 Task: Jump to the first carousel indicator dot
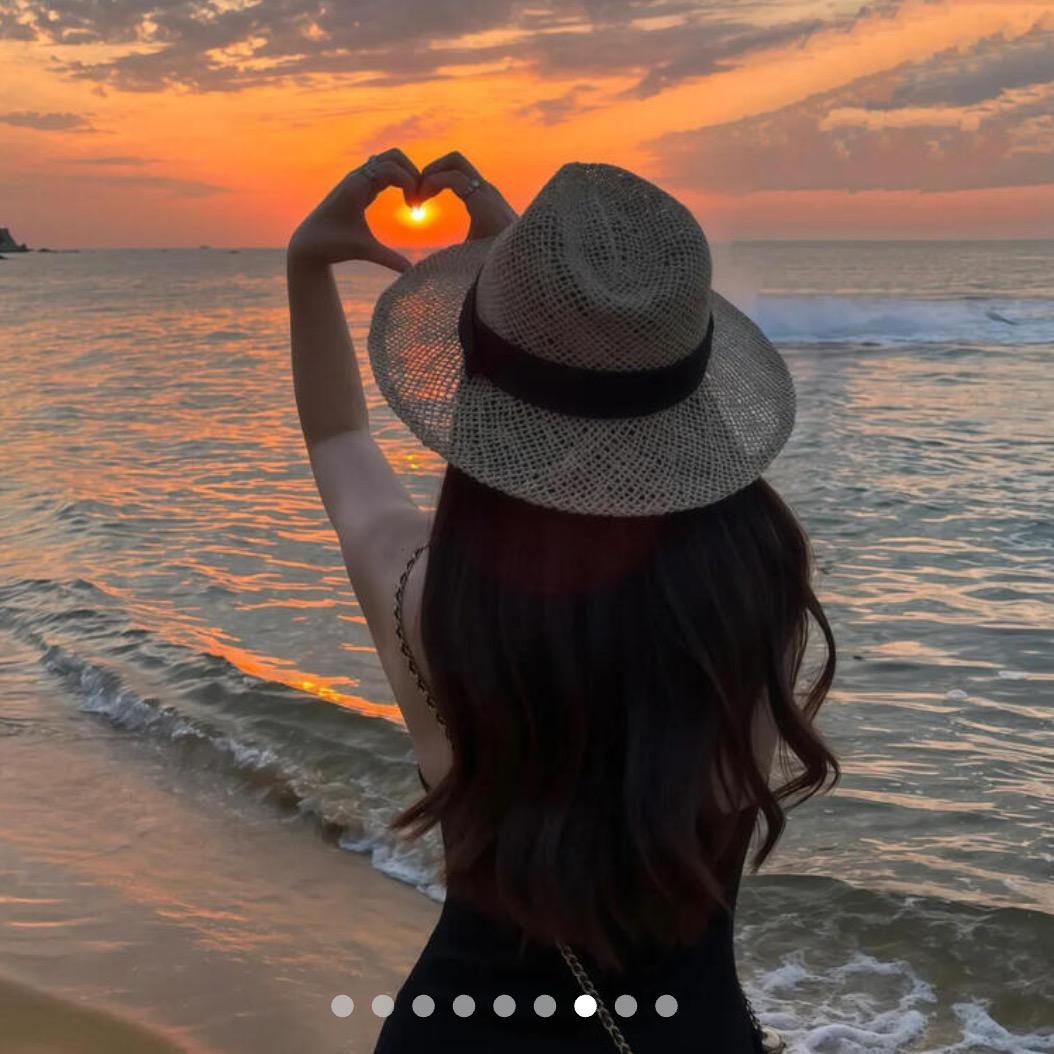(342, 1006)
